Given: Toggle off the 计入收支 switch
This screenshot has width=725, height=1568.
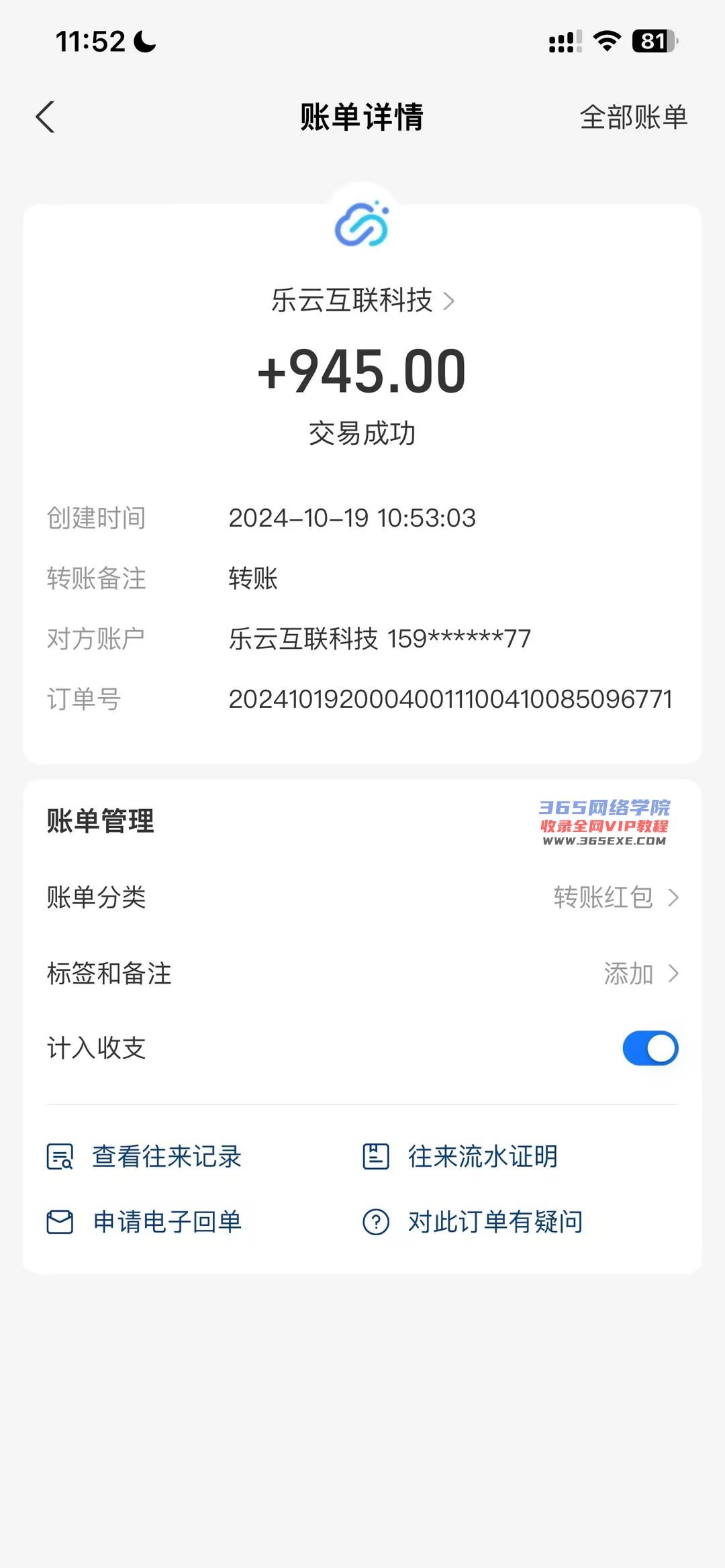Looking at the screenshot, I should tap(650, 1048).
